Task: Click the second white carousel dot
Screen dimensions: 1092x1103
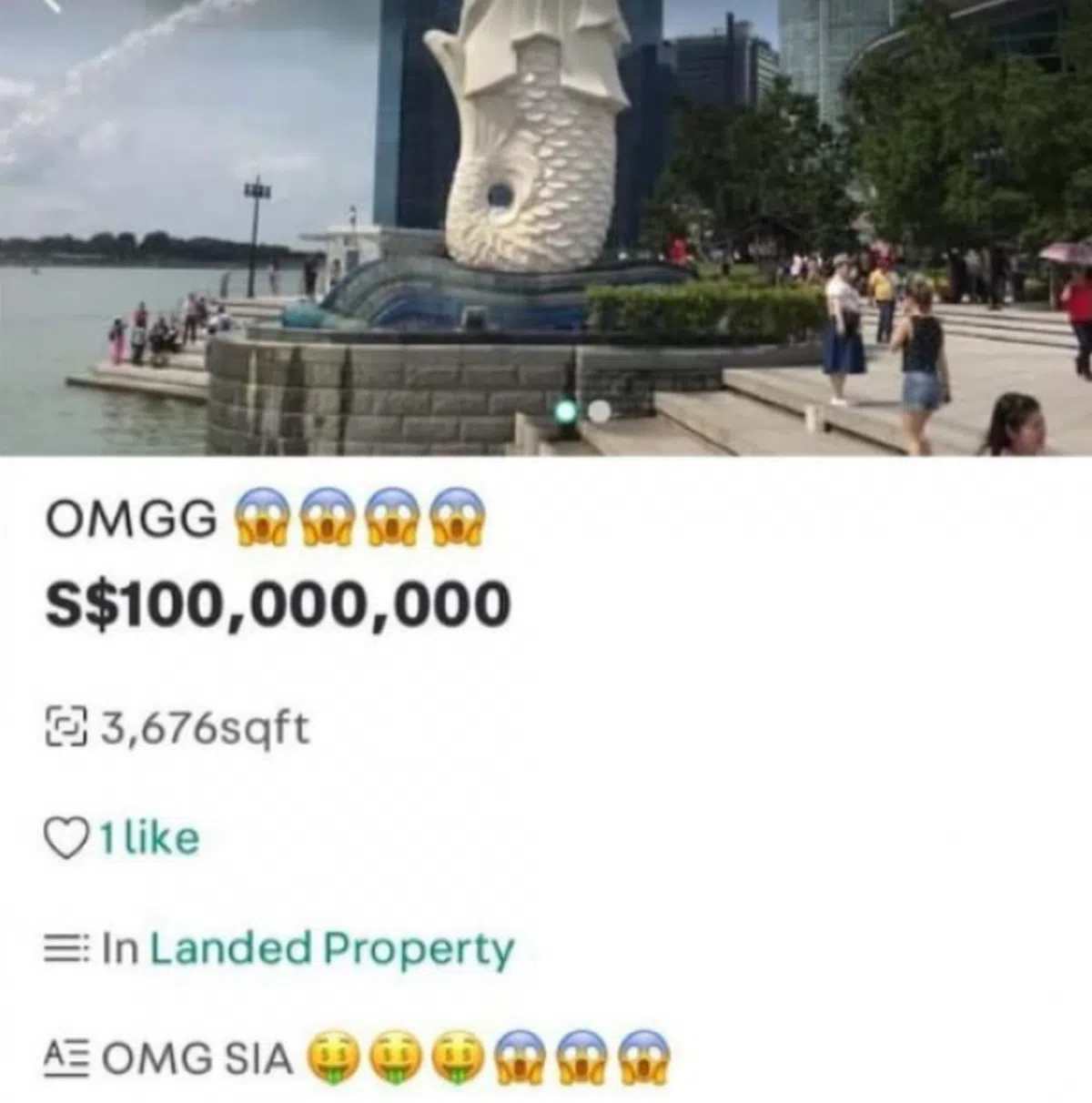Action: (x=600, y=412)
